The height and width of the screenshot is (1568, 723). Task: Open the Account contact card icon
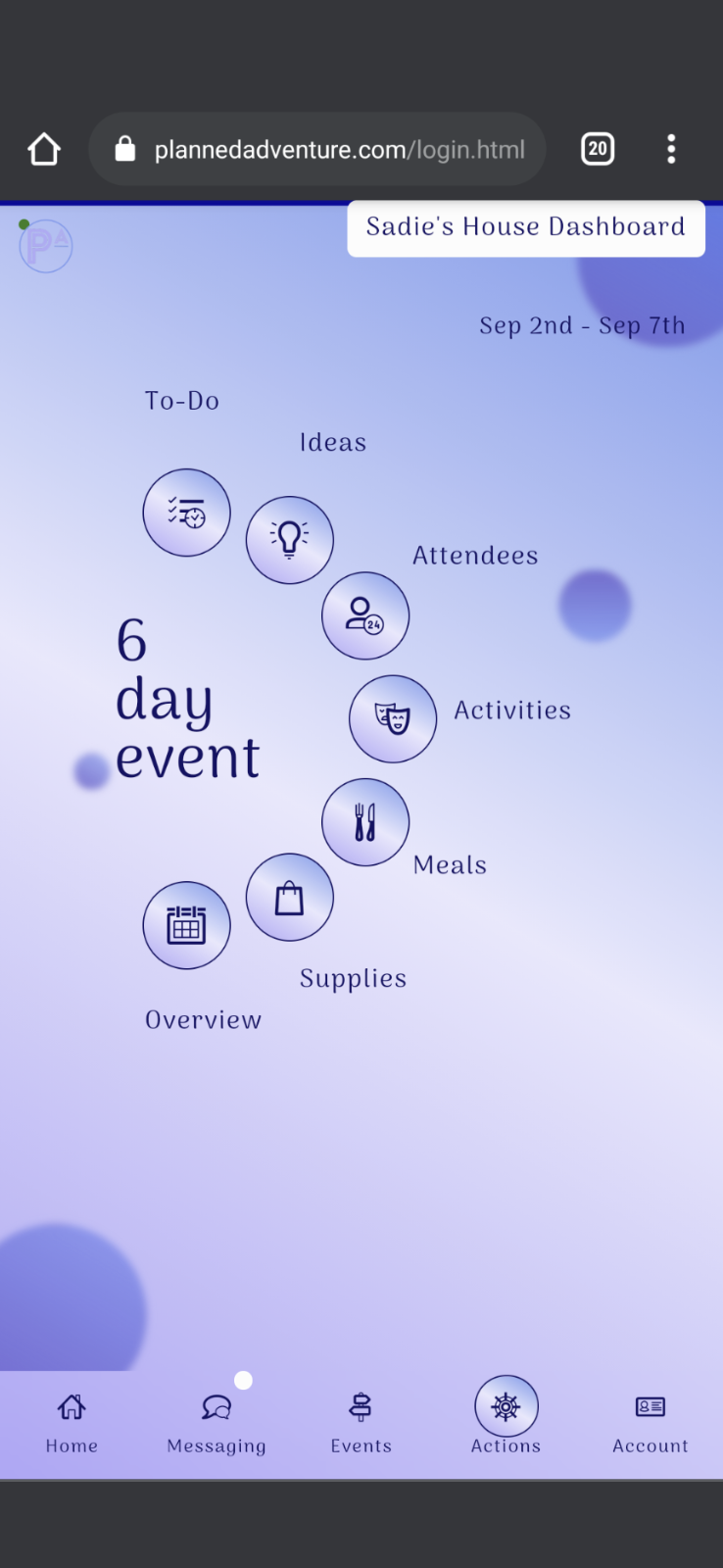click(650, 1408)
